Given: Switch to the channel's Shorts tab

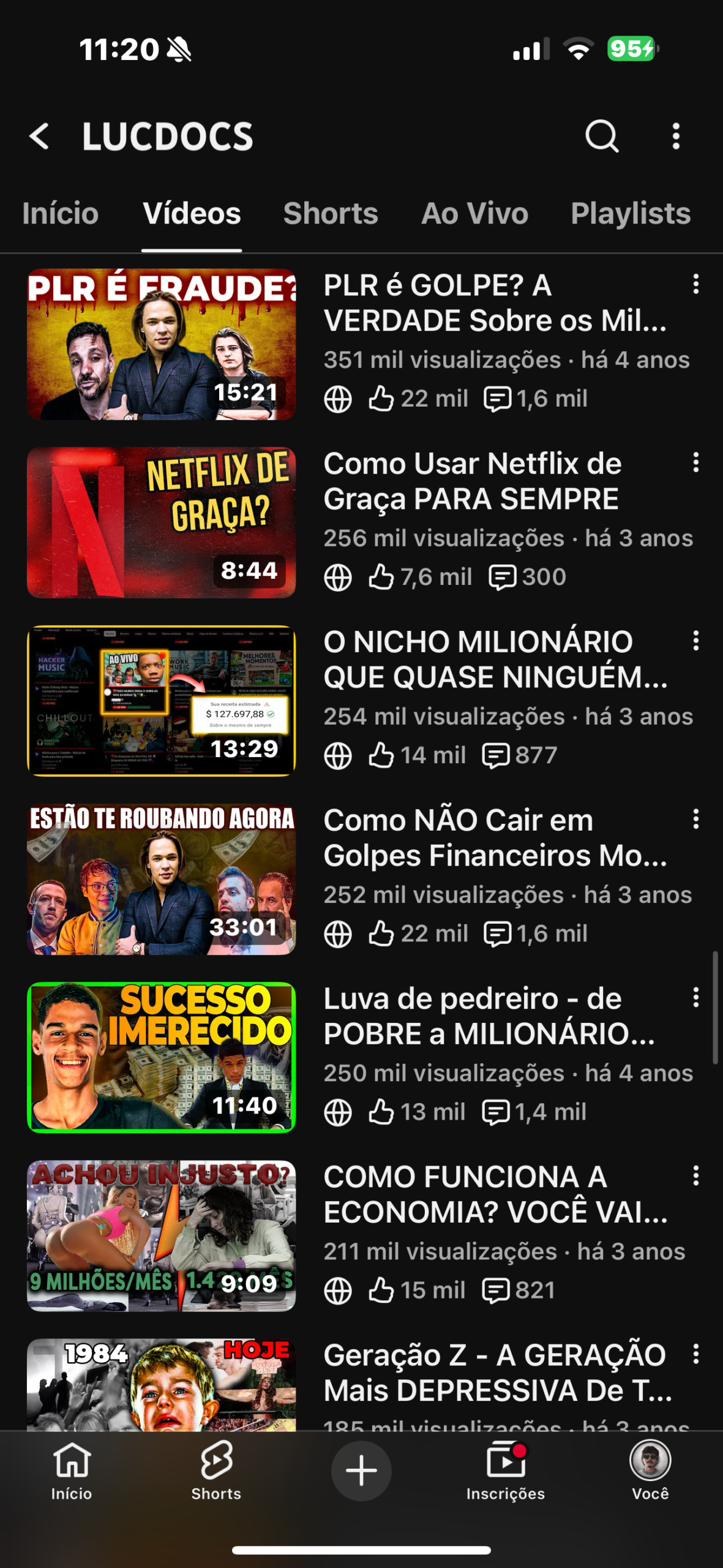Looking at the screenshot, I should (x=331, y=214).
